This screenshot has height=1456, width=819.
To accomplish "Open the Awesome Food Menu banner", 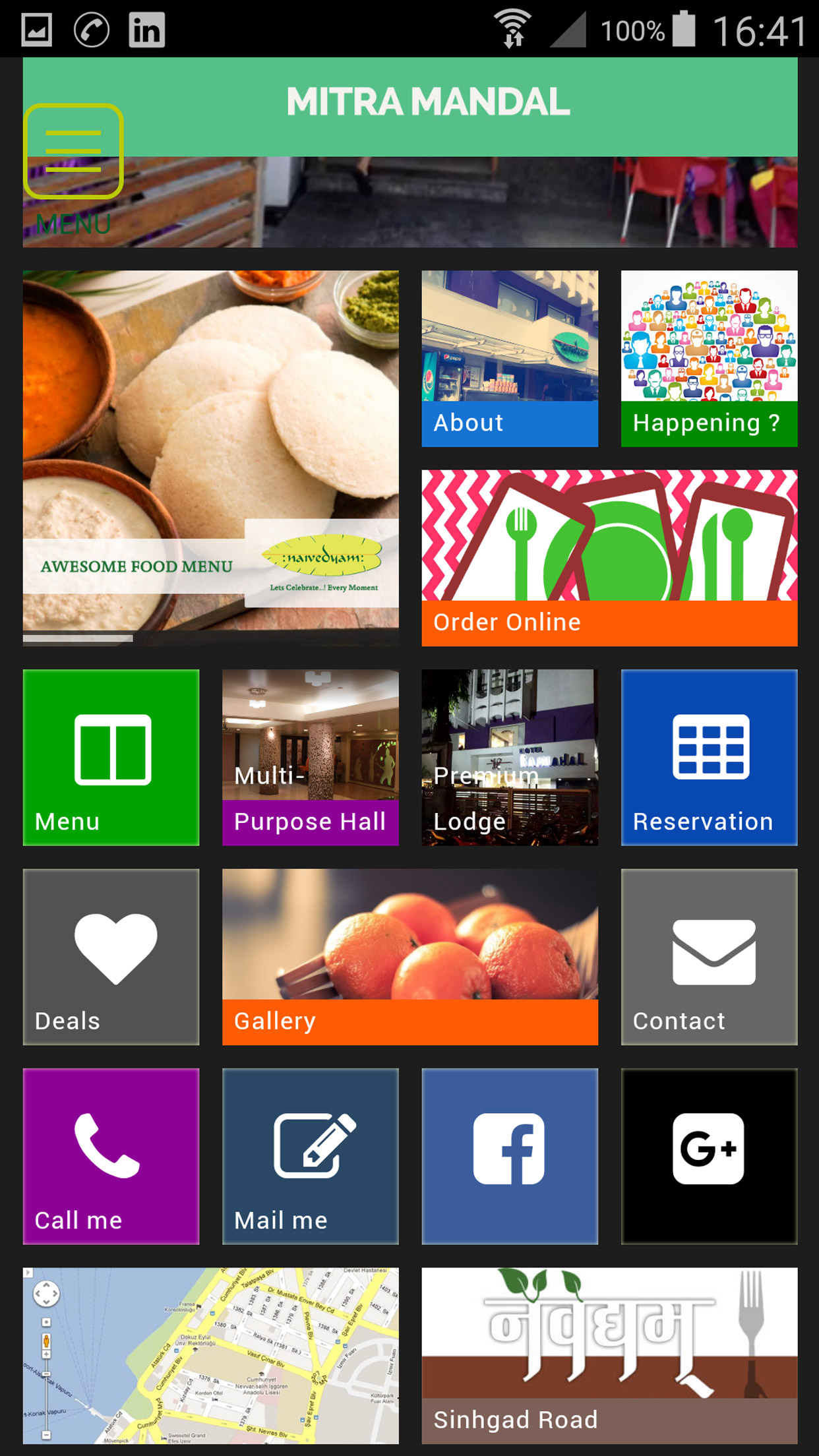I will (210, 457).
